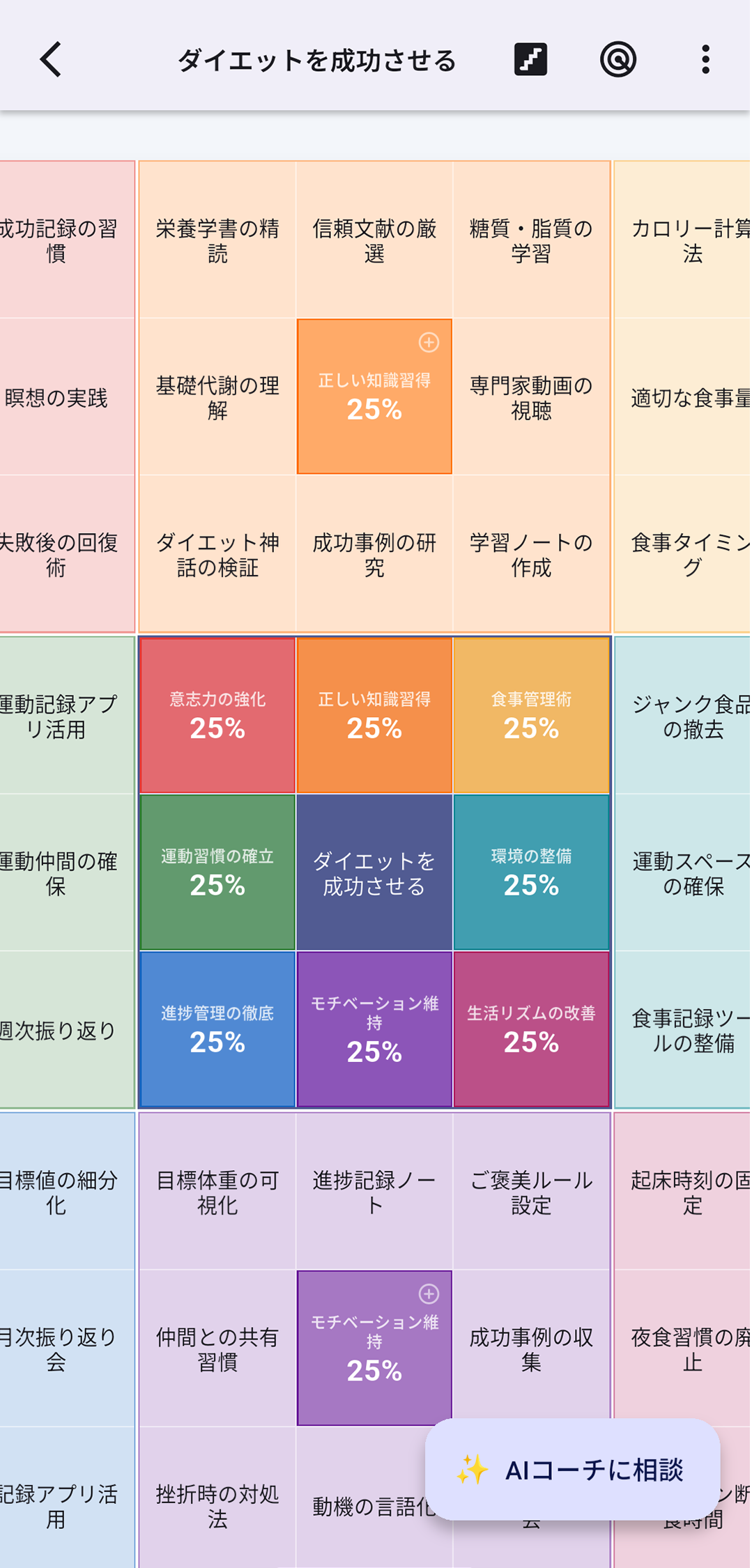Tap the ご褒美ルール設定 cell
752x1568 pixels.
(x=531, y=1192)
